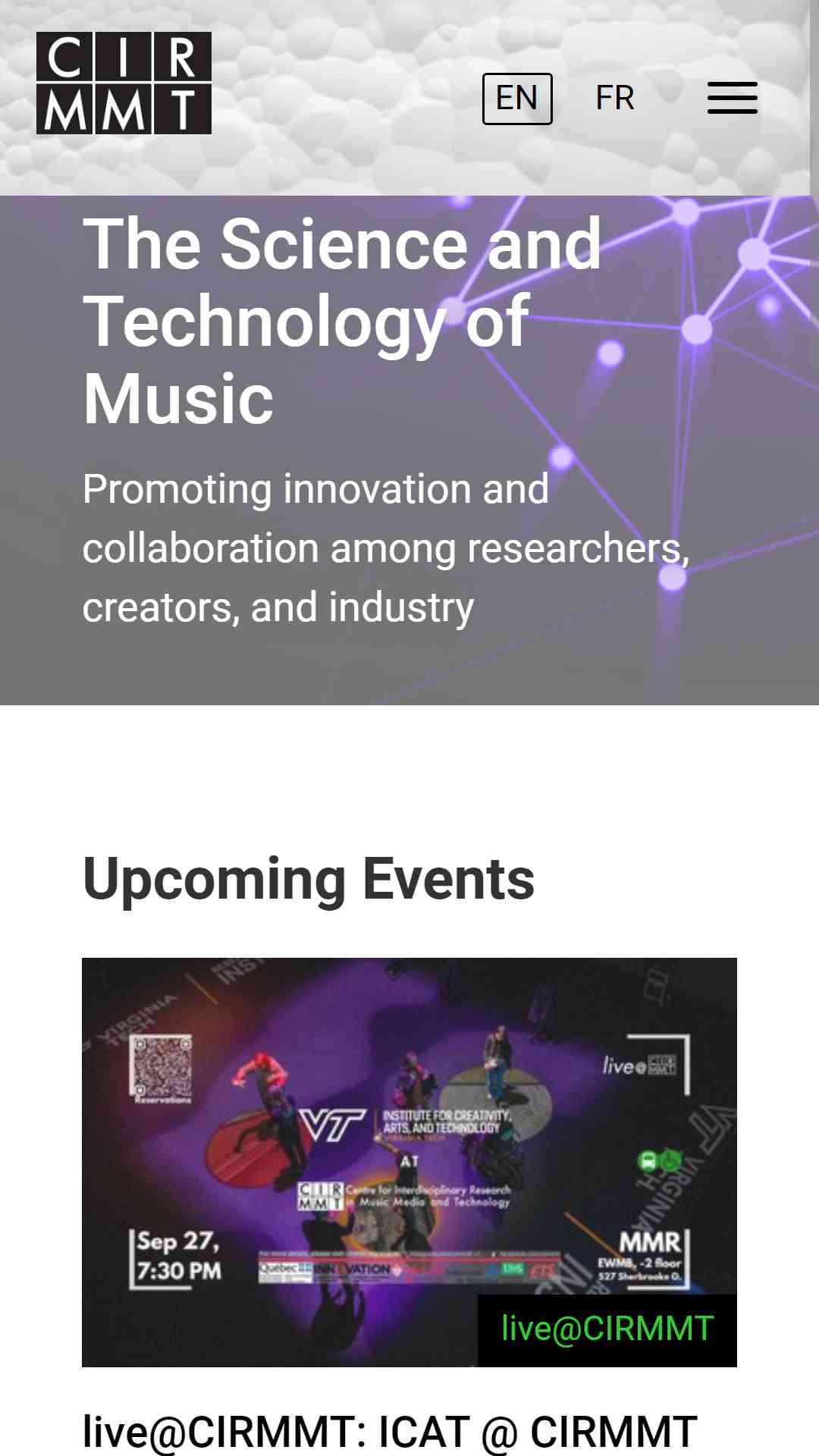This screenshot has width=819, height=1456.
Task: Open live@CIRMMT: ICAT @ CIRMMT event title
Action: click(x=389, y=1432)
